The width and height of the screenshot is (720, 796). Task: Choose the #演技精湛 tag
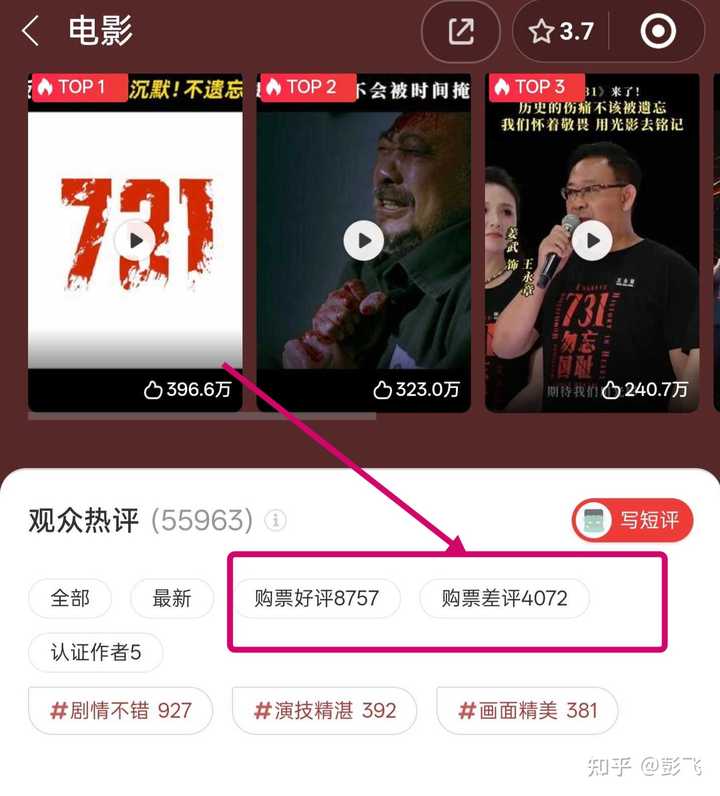click(325, 711)
